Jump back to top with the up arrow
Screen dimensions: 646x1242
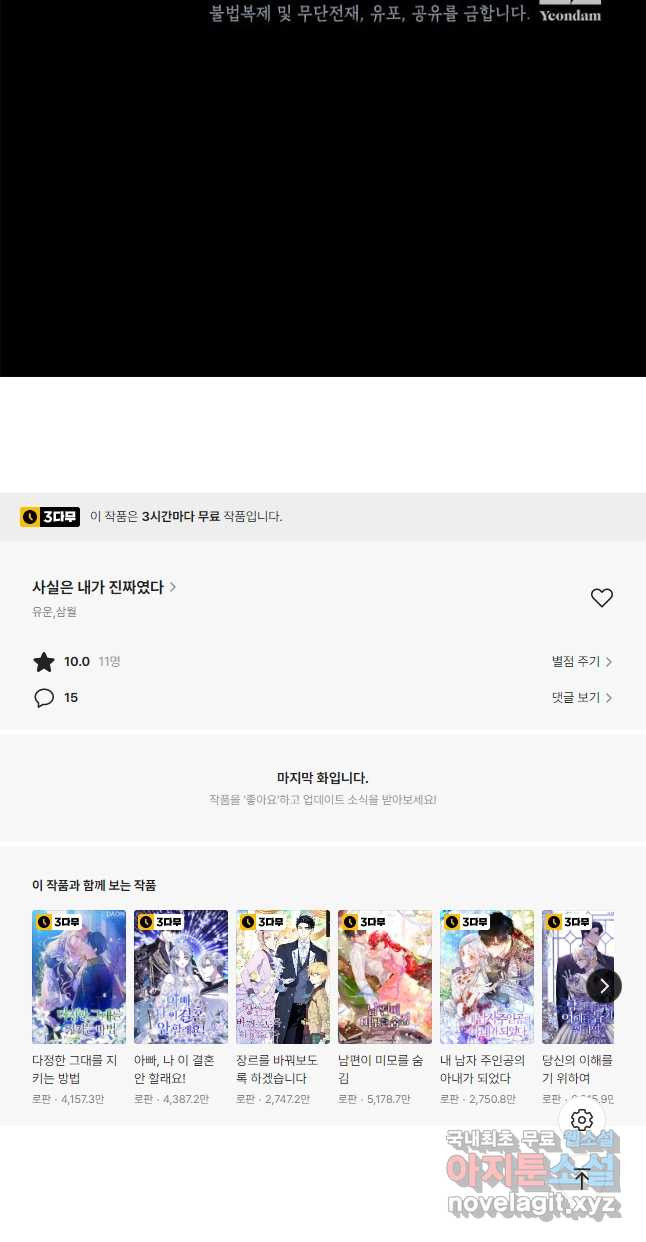pyautogui.click(x=582, y=1178)
